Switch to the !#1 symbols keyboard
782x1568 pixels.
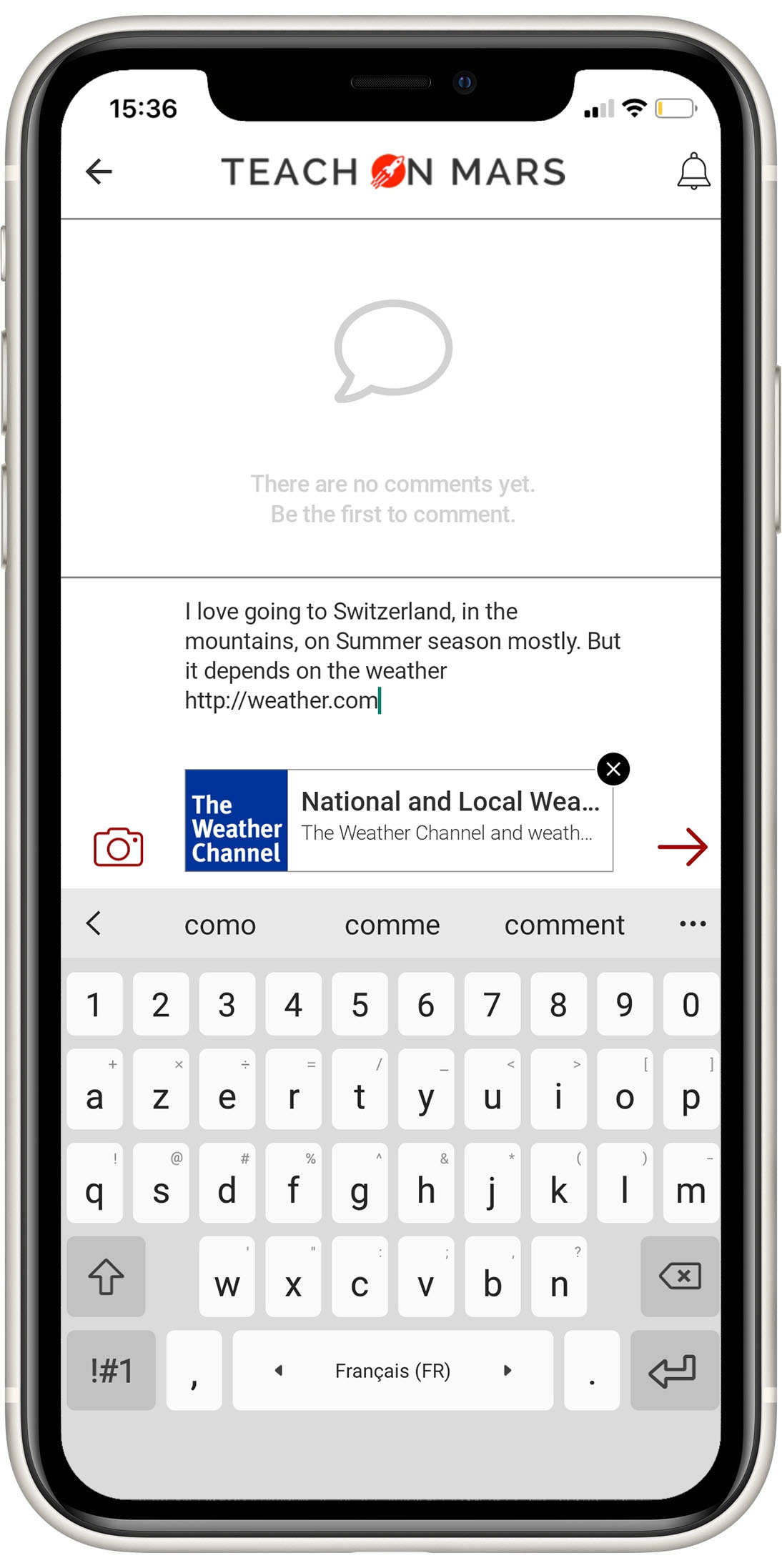click(112, 1370)
